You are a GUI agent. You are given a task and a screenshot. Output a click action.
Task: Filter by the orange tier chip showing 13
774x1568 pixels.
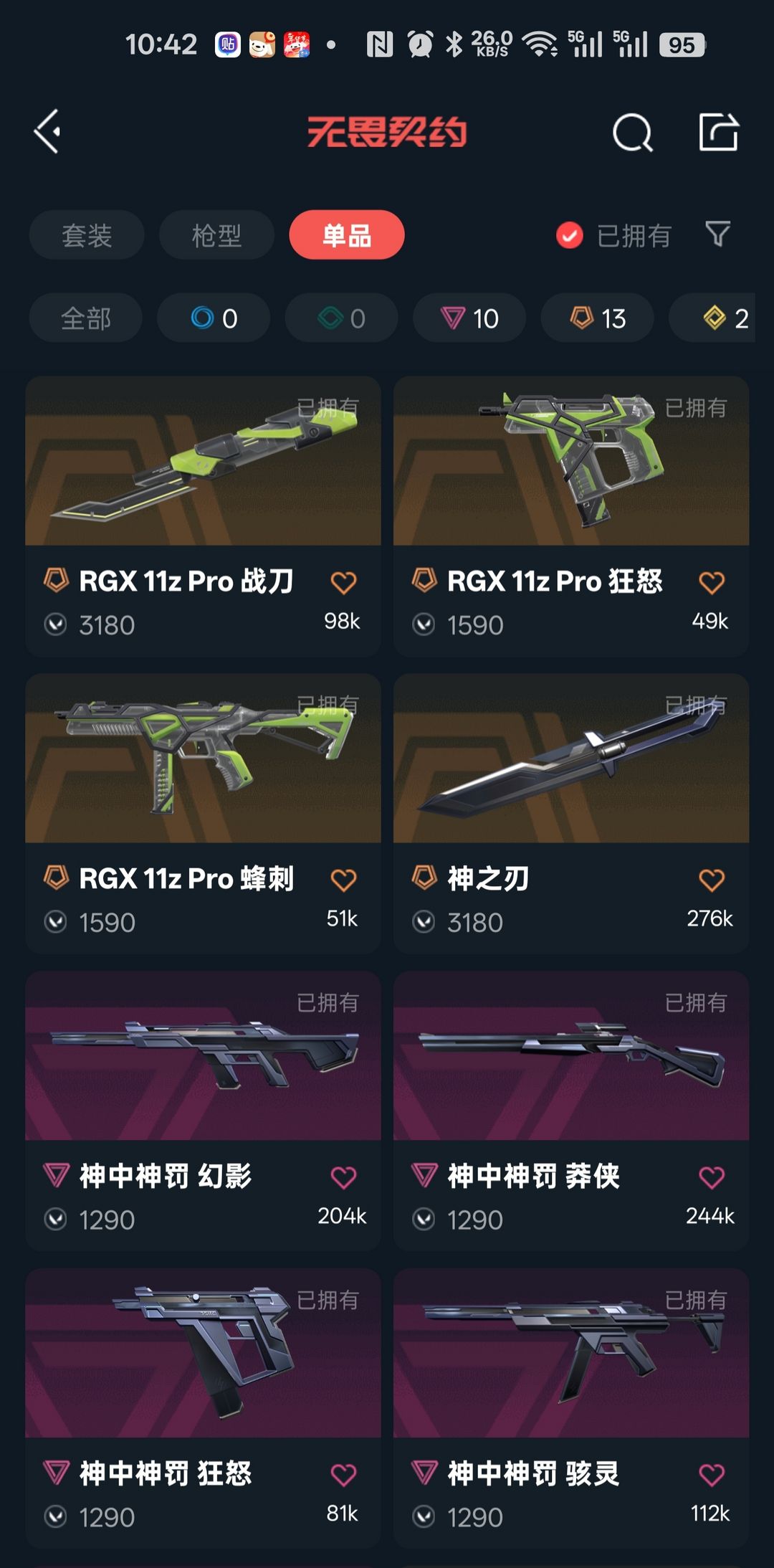click(597, 318)
